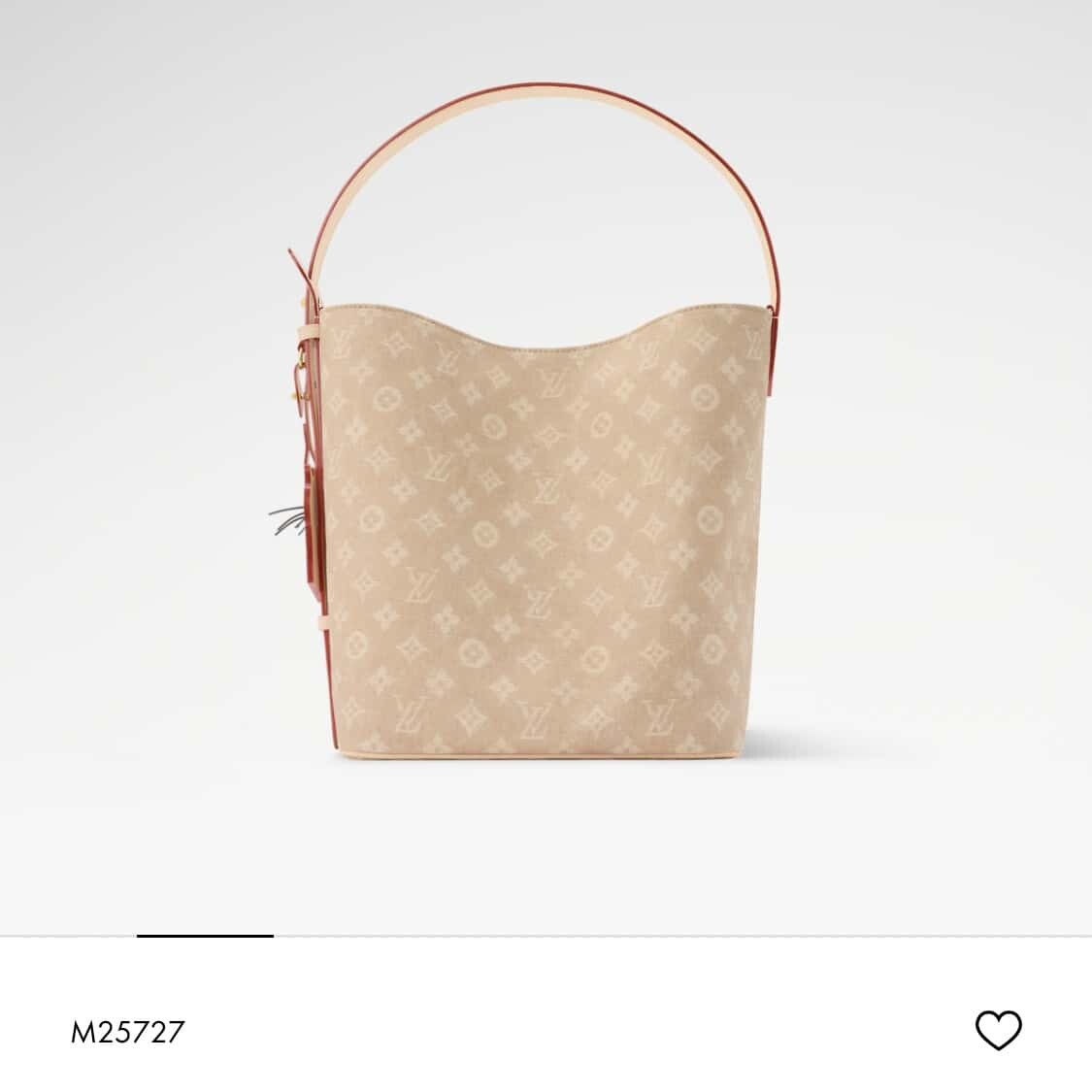Tap the image carousel page indicator

click(205, 936)
